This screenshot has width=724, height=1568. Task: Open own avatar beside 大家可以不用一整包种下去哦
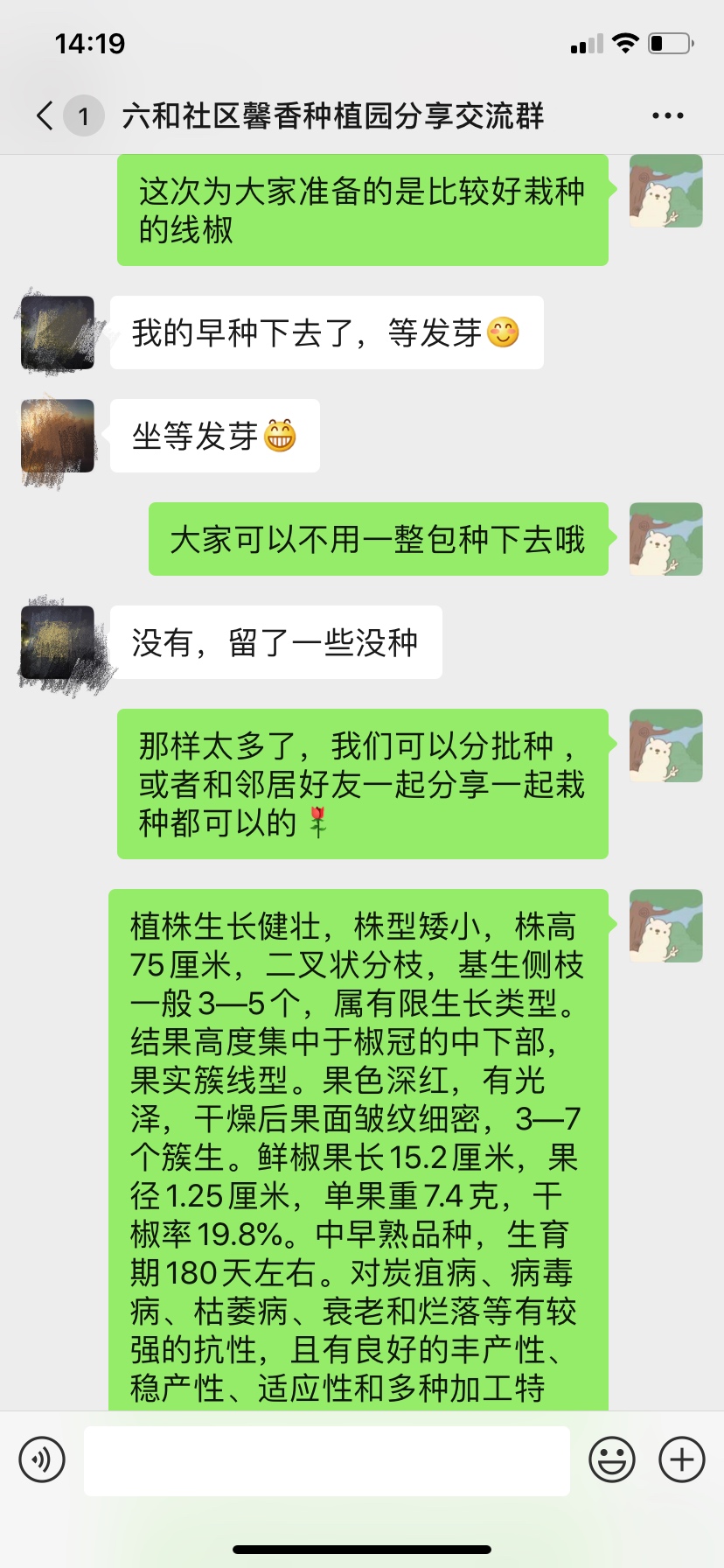[x=666, y=539]
